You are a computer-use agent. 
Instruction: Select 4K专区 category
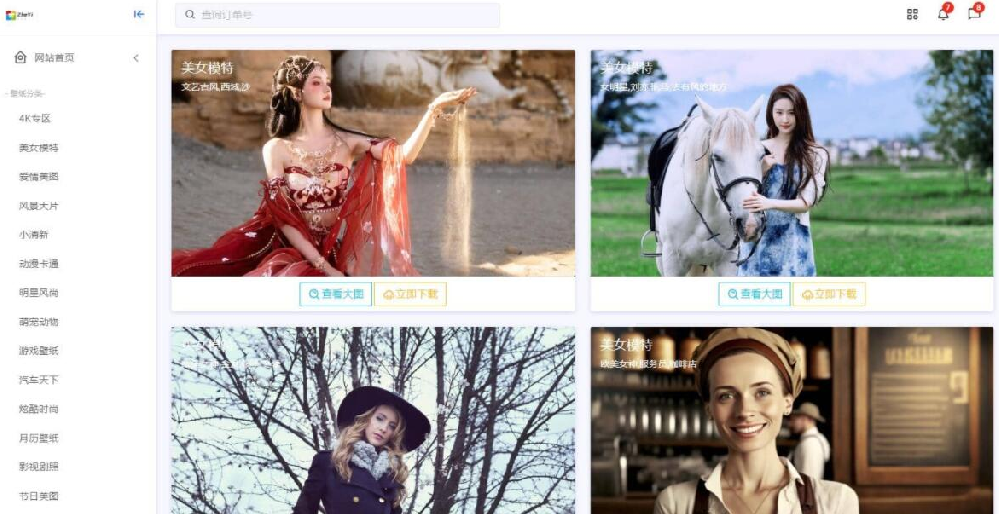(34, 118)
